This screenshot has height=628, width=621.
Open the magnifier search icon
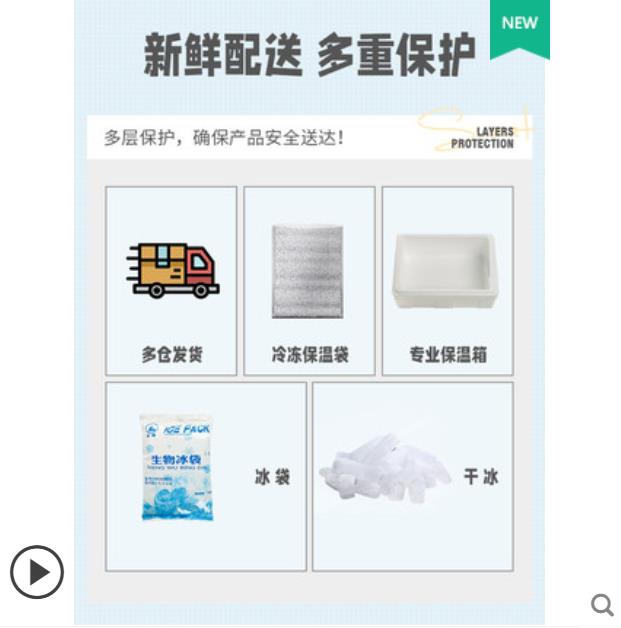[x=602, y=604]
